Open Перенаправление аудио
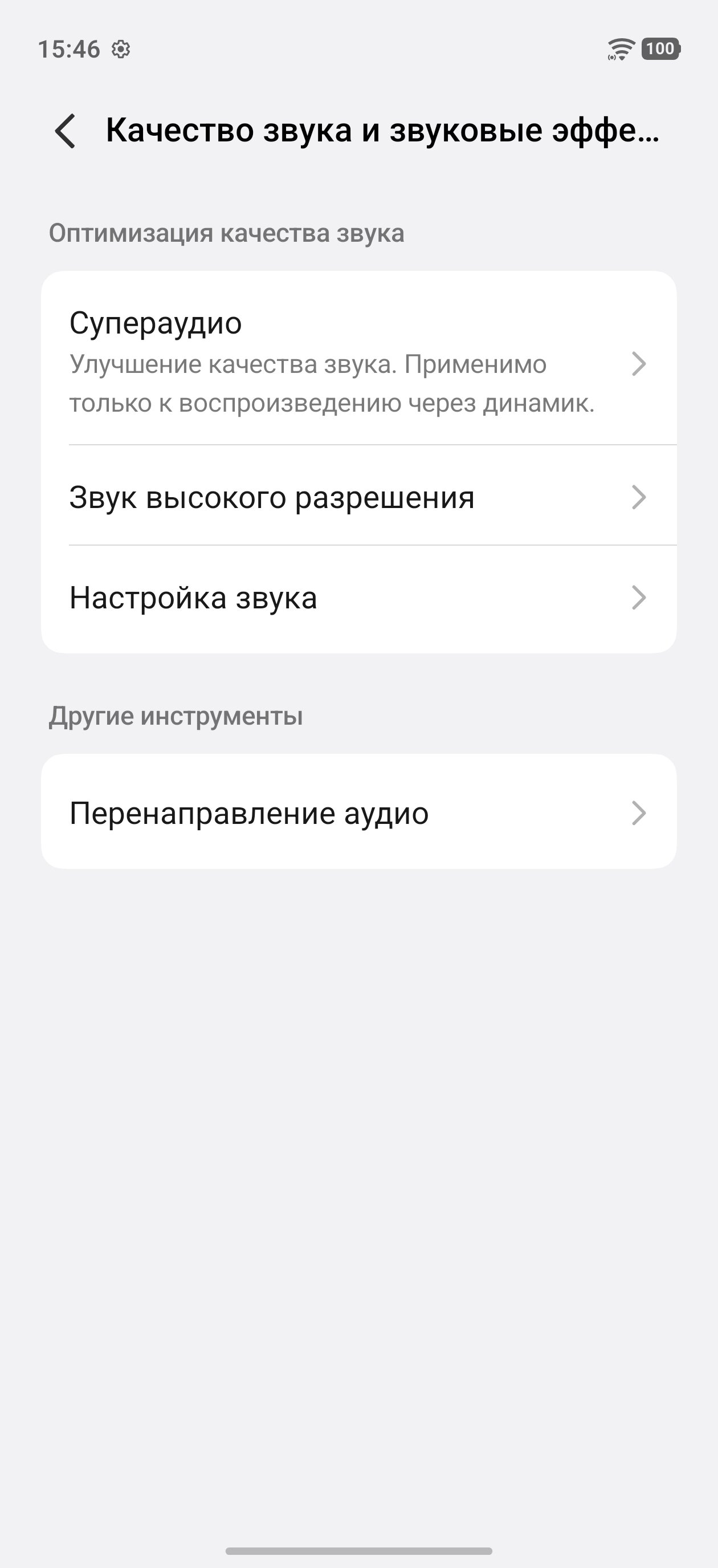Viewport: 718px width, 1568px height. click(x=358, y=813)
